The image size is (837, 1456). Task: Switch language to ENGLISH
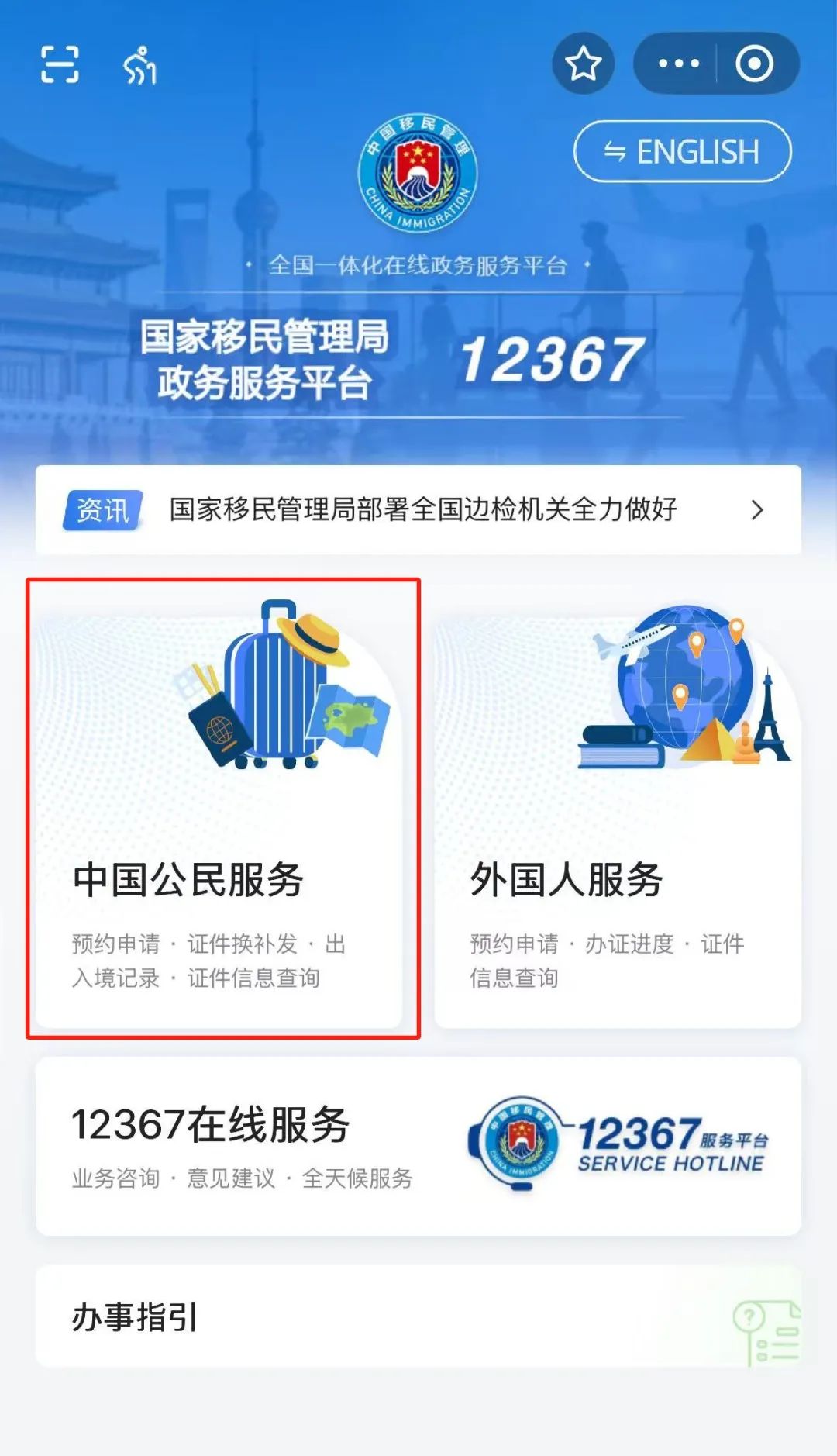[x=682, y=152]
